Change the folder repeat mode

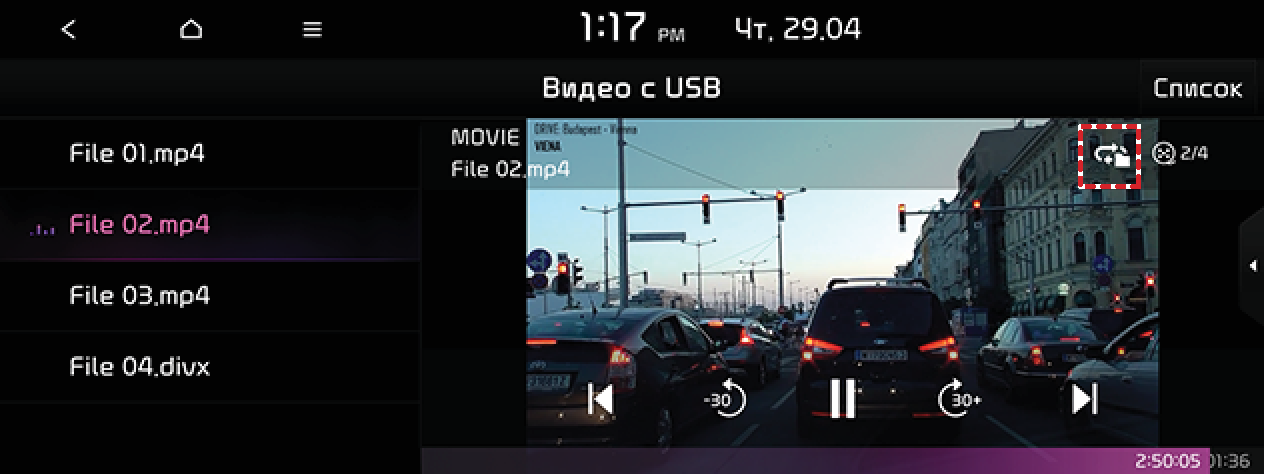(1110, 155)
